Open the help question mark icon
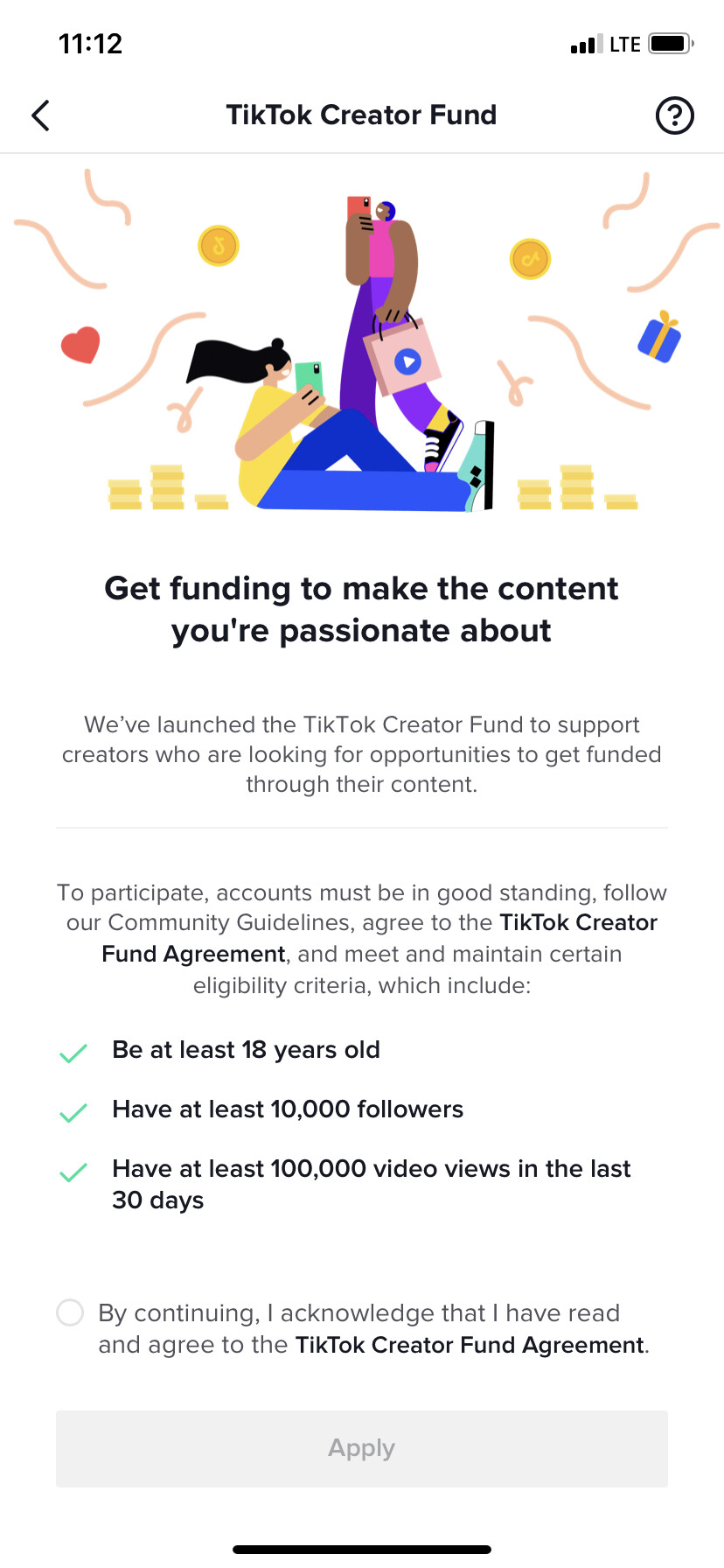The height and width of the screenshot is (1568, 724). pyautogui.click(x=674, y=115)
